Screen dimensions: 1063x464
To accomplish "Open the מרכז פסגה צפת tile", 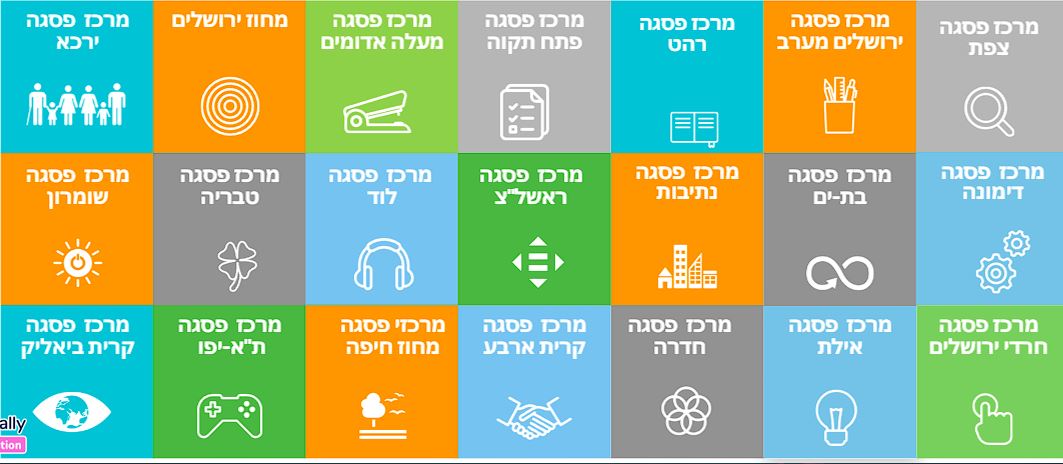I will (x=989, y=76).
